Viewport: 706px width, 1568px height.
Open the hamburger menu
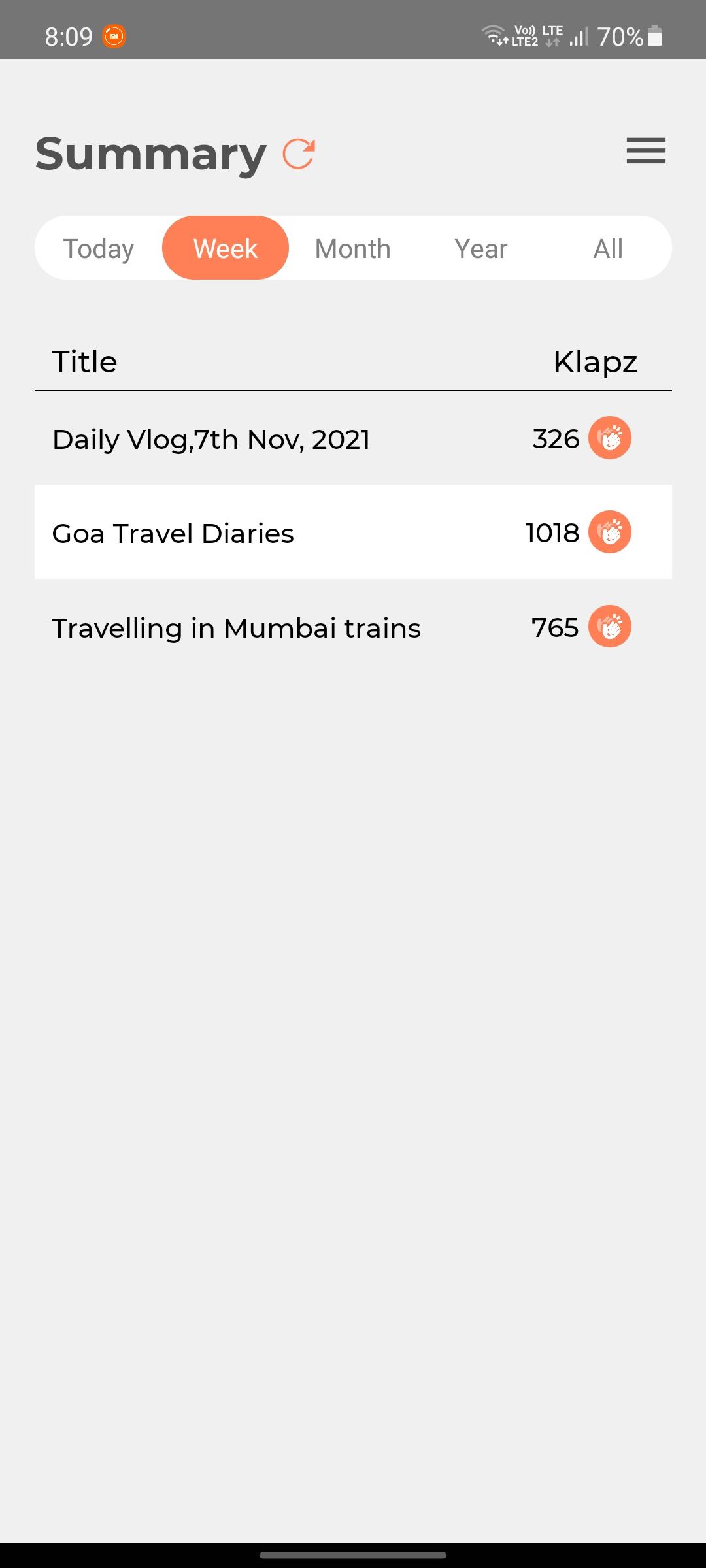point(646,151)
